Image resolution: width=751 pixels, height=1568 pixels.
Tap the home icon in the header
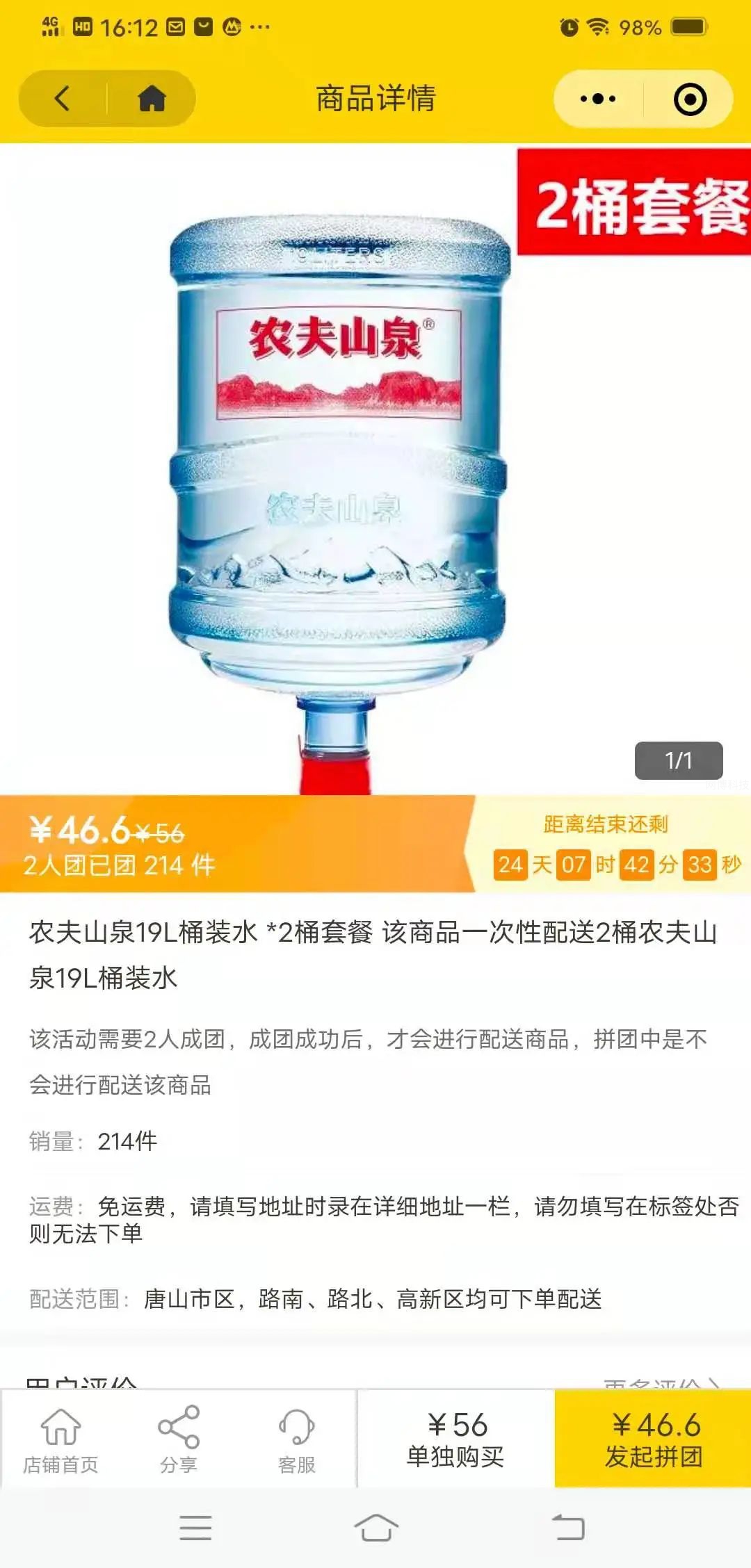coord(152,99)
